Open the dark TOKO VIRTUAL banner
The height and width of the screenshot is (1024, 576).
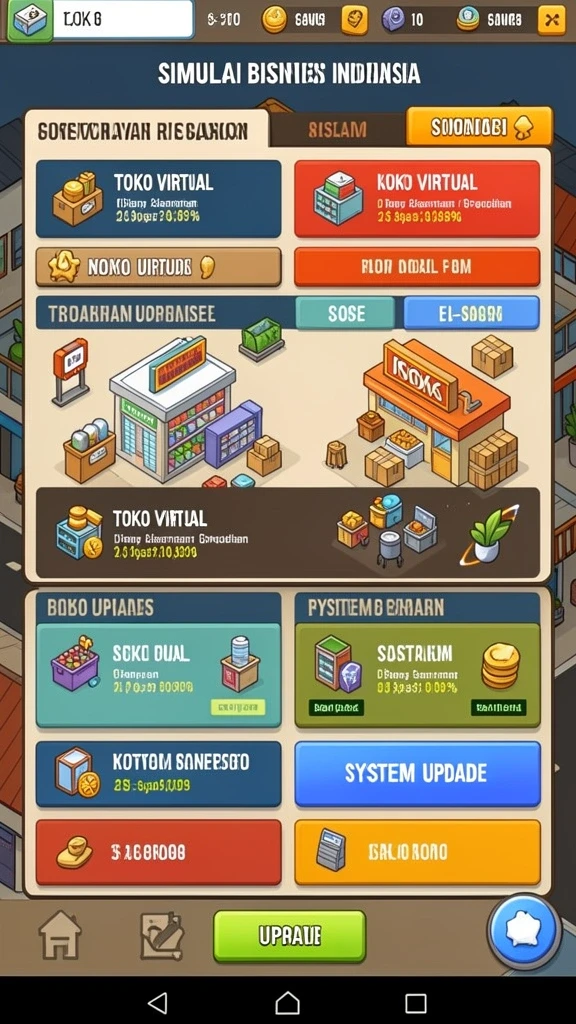pos(288,532)
